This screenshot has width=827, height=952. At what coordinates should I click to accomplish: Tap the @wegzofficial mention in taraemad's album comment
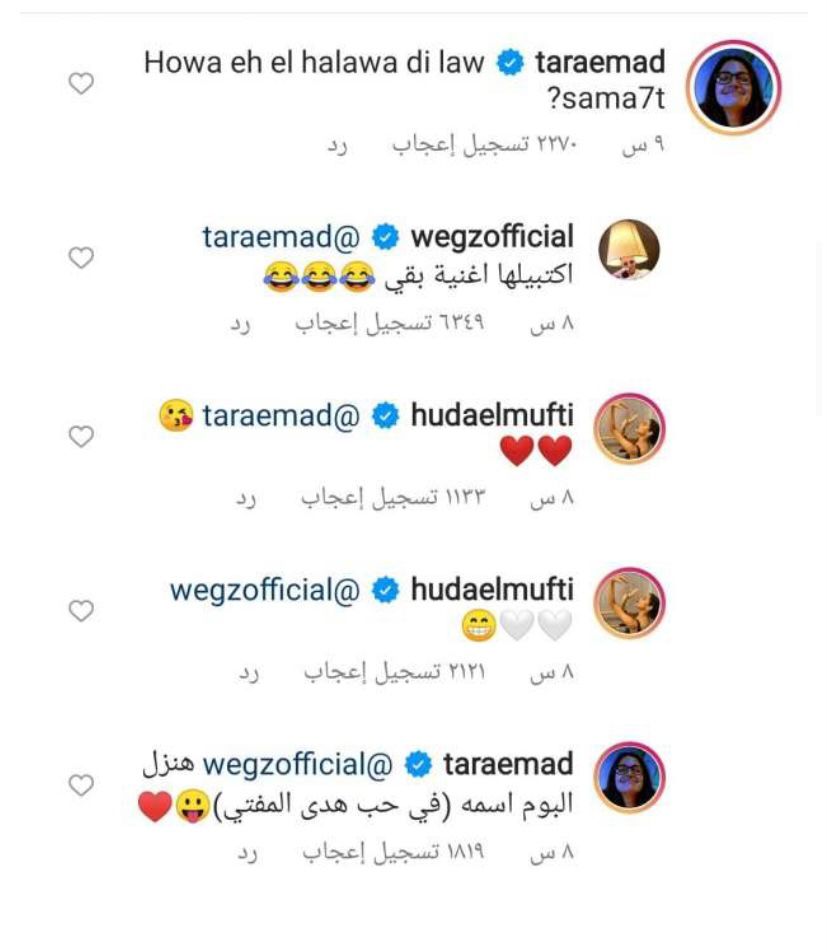coord(297,766)
